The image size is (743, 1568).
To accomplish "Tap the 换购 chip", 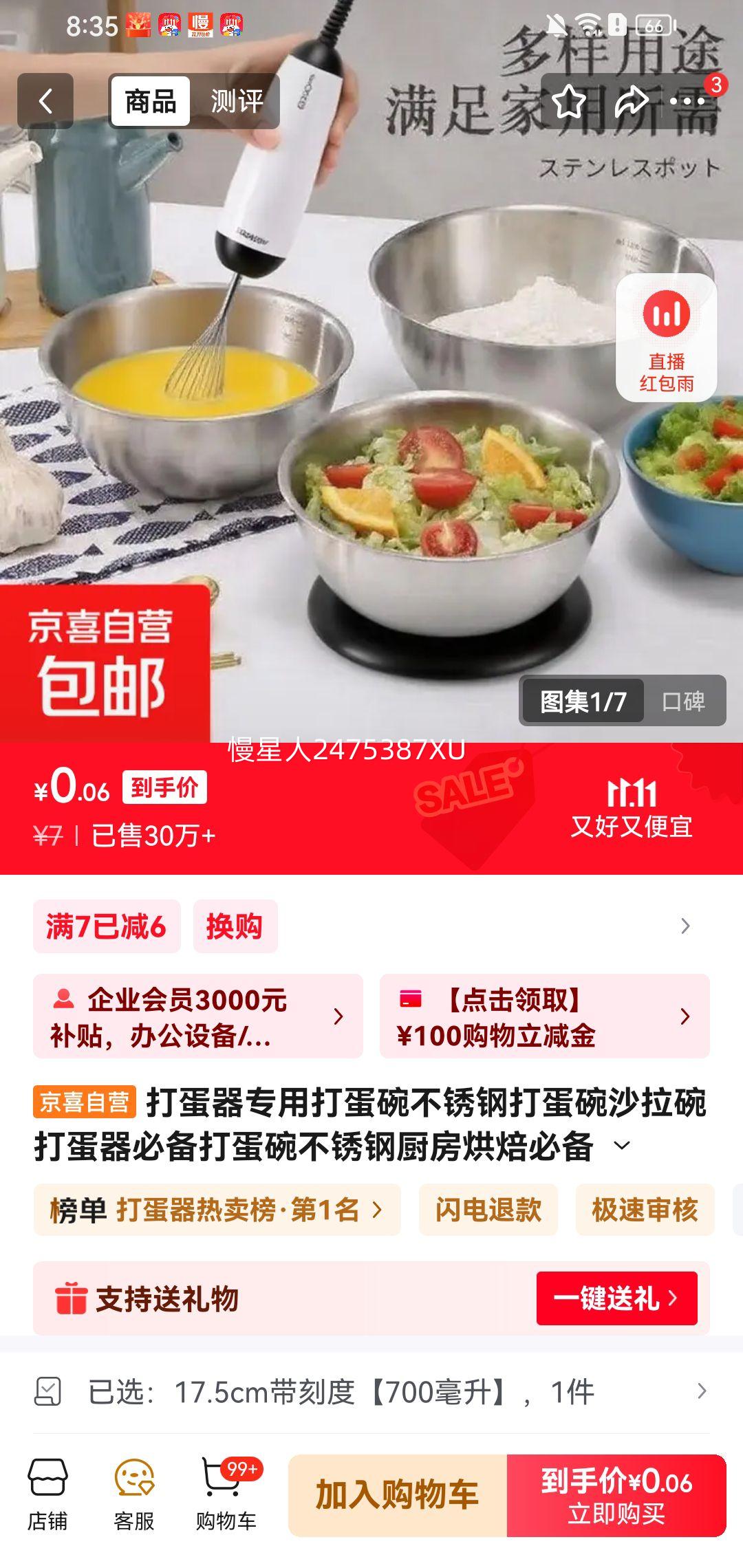I will [235, 926].
